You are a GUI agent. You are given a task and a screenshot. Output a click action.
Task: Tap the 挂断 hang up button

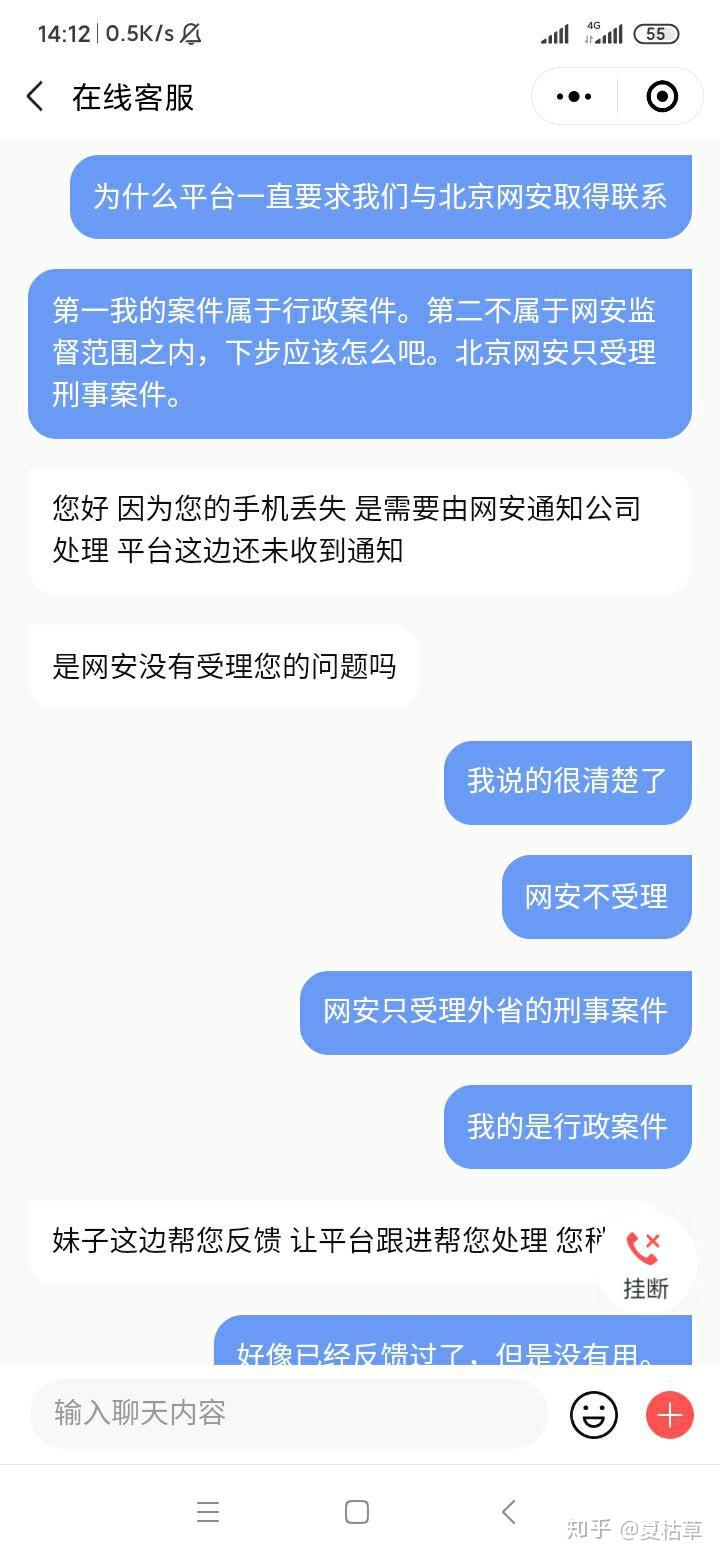coord(645,1264)
